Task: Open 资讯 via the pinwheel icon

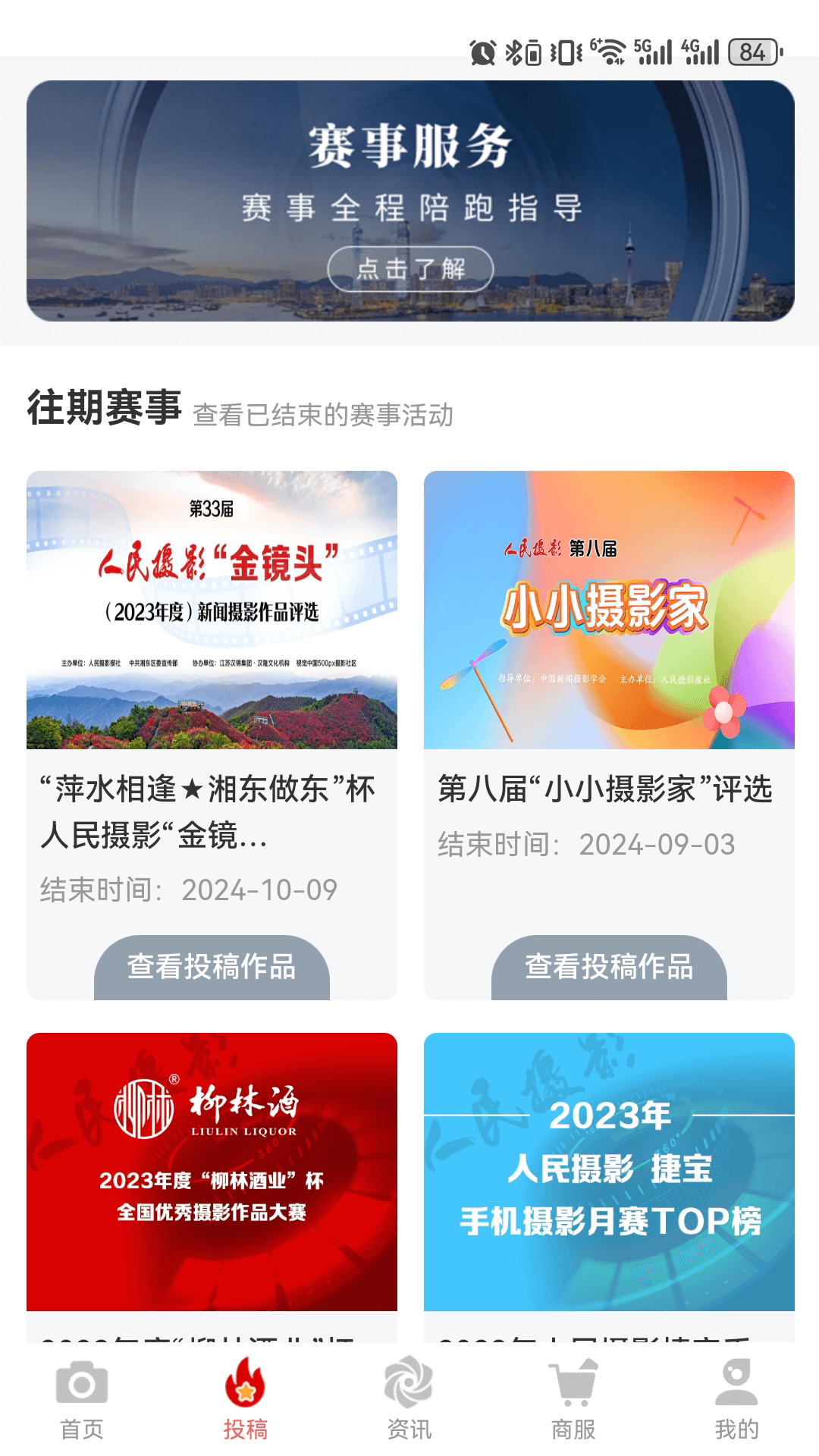Action: point(409,1382)
